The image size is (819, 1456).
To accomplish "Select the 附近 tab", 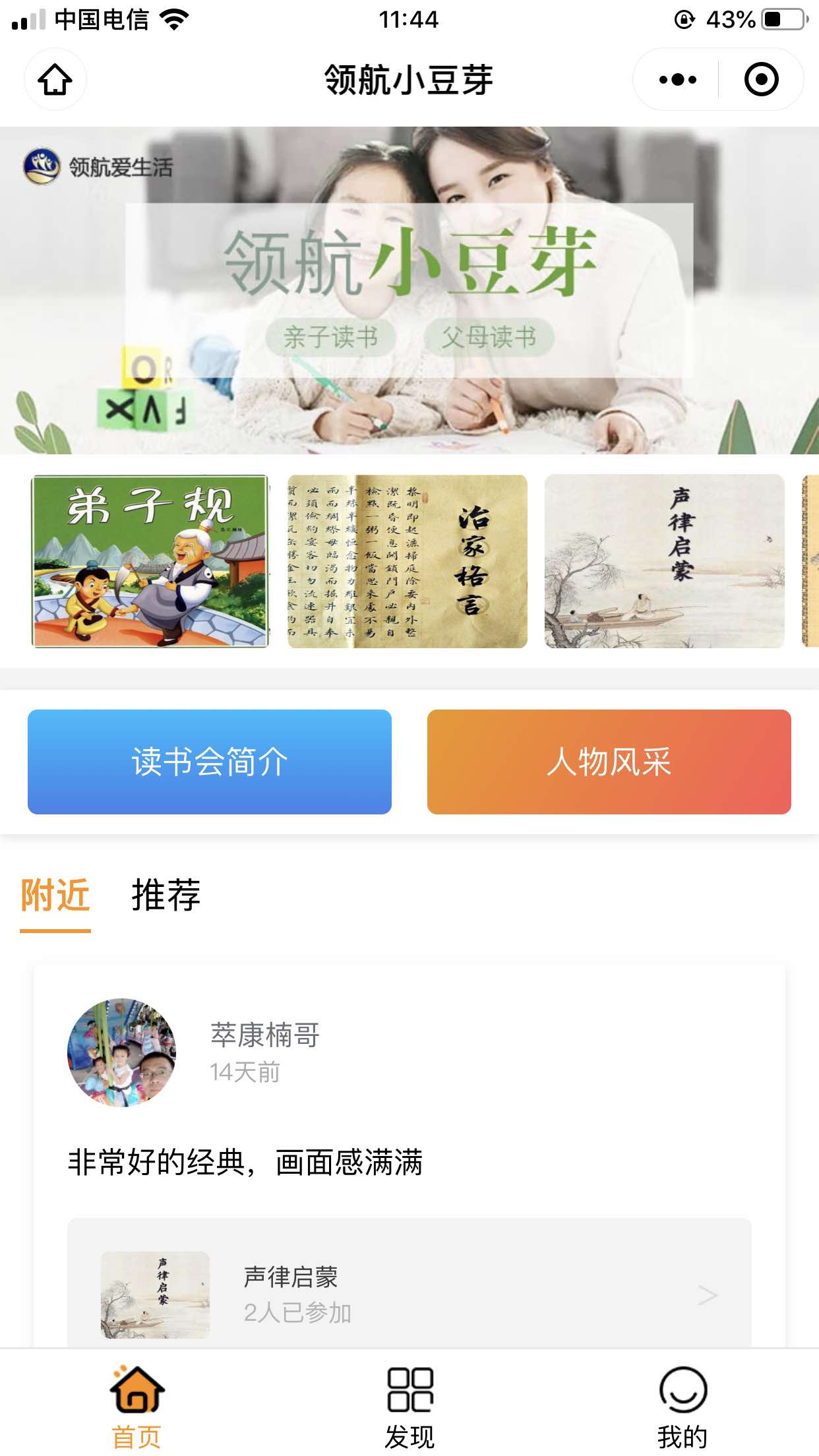I will click(x=55, y=895).
